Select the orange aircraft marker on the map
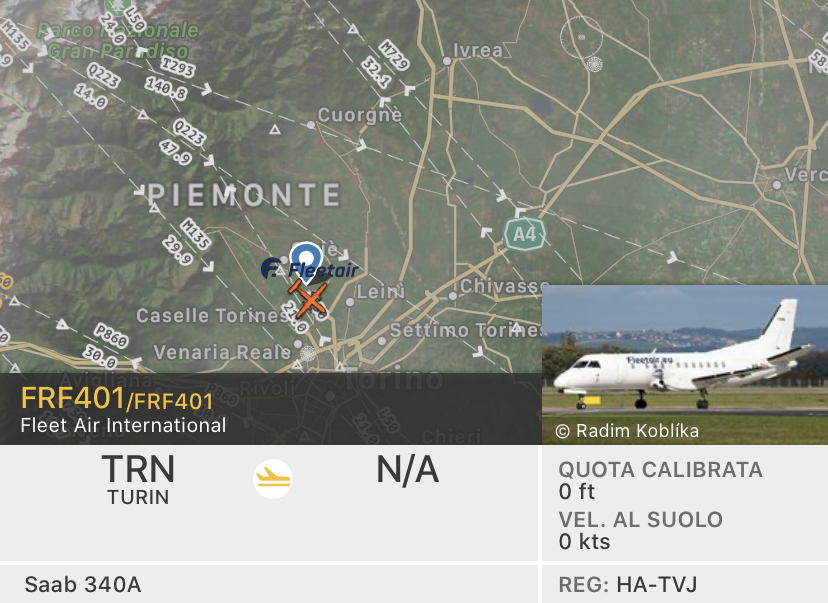Screen dimensions: 828x603 tap(310, 298)
